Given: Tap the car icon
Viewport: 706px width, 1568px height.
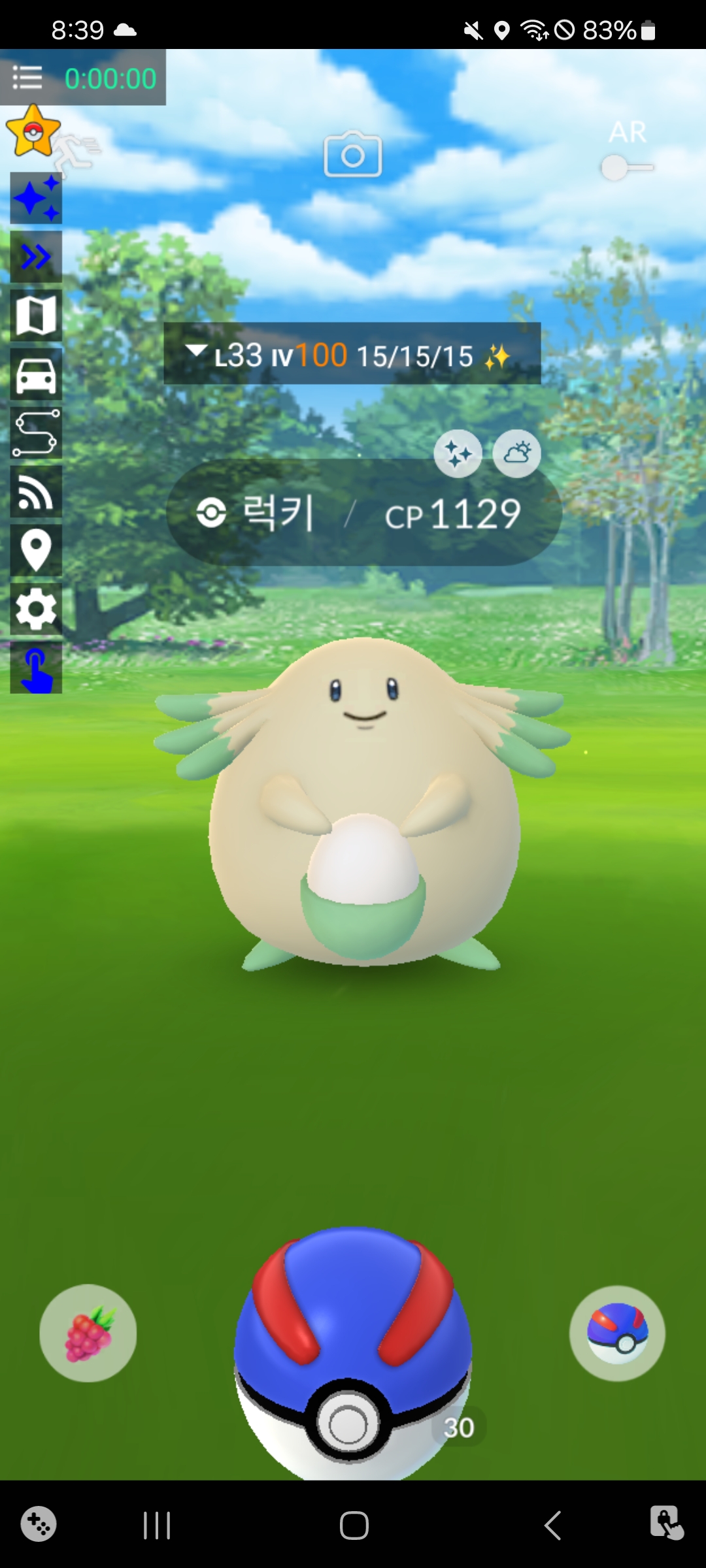Looking at the screenshot, I should [x=36, y=374].
